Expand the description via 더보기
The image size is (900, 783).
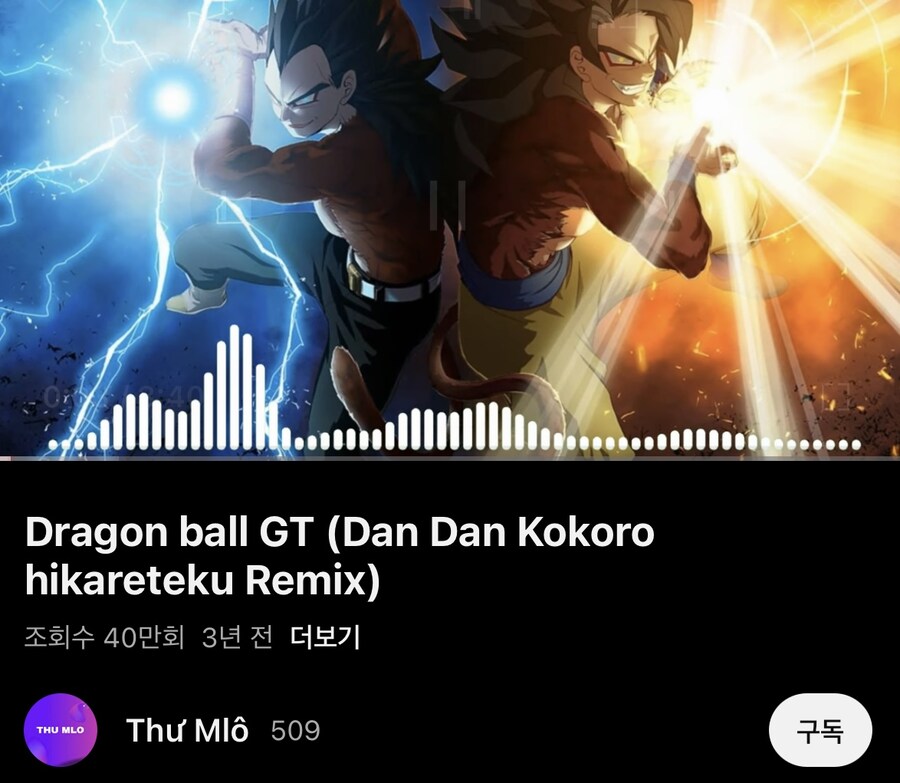(325, 637)
